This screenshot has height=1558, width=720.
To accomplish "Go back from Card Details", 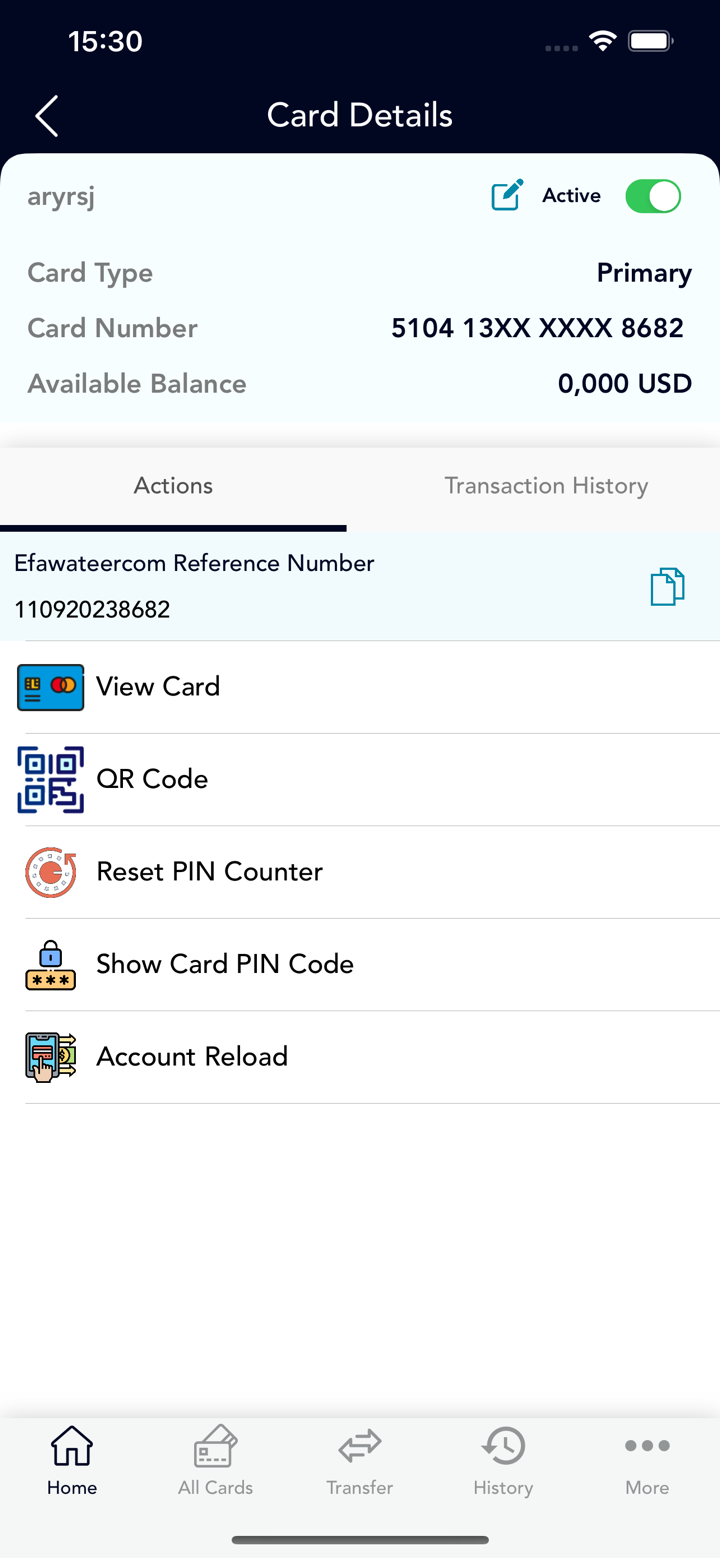I will click(x=46, y=116).
